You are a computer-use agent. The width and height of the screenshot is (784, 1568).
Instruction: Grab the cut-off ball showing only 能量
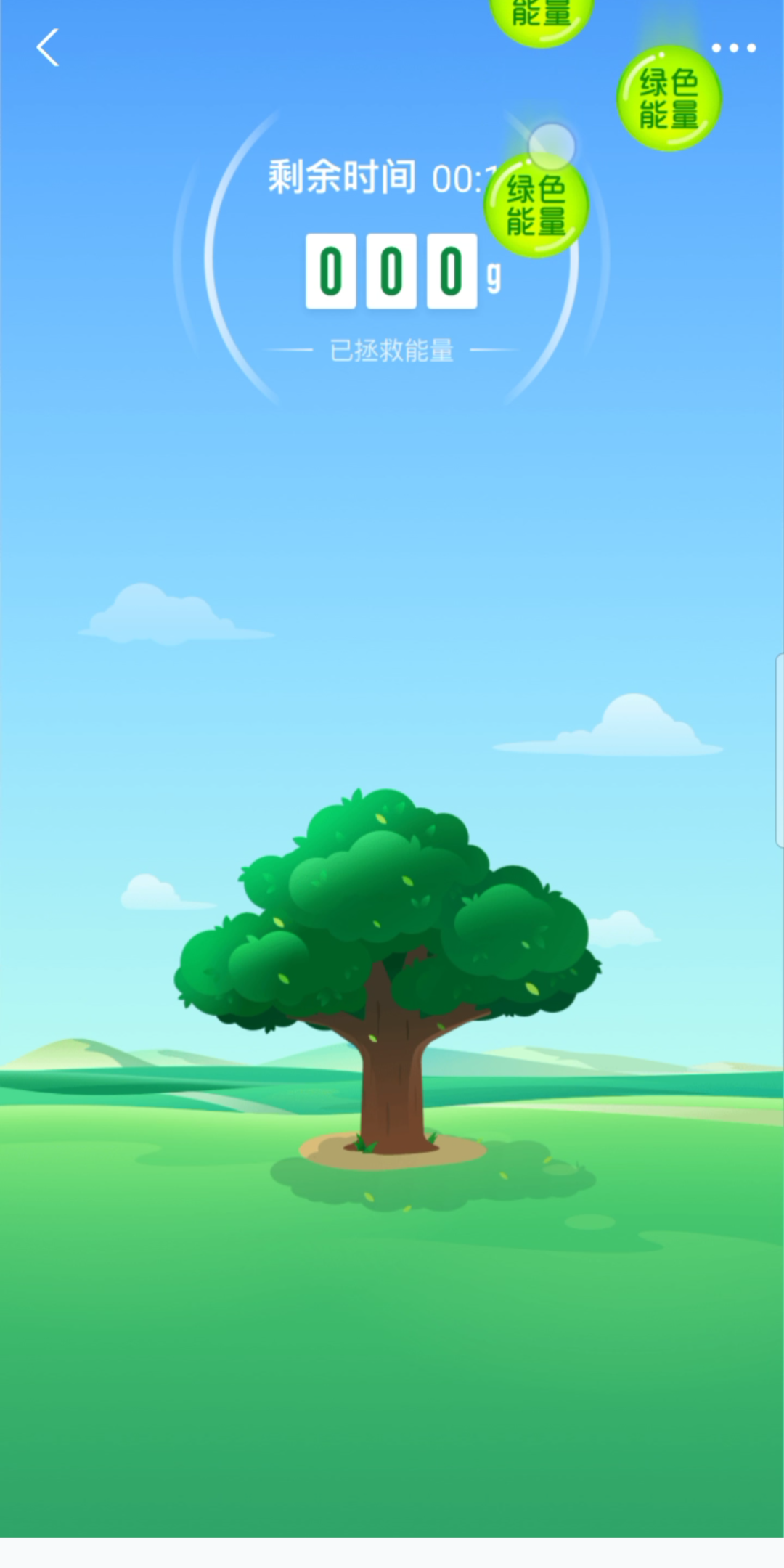[x=542, y=17]
